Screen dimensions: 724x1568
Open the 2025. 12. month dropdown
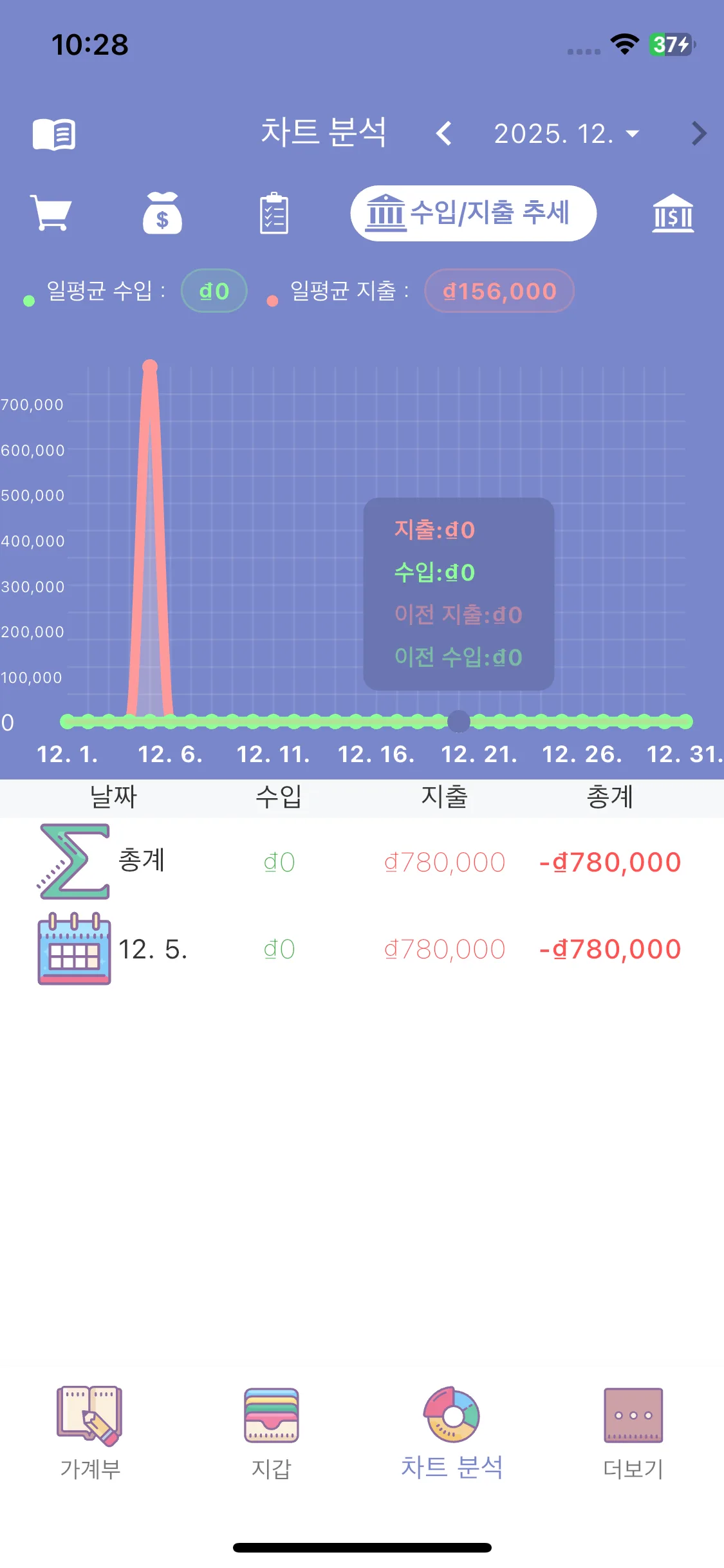point(565,132)
